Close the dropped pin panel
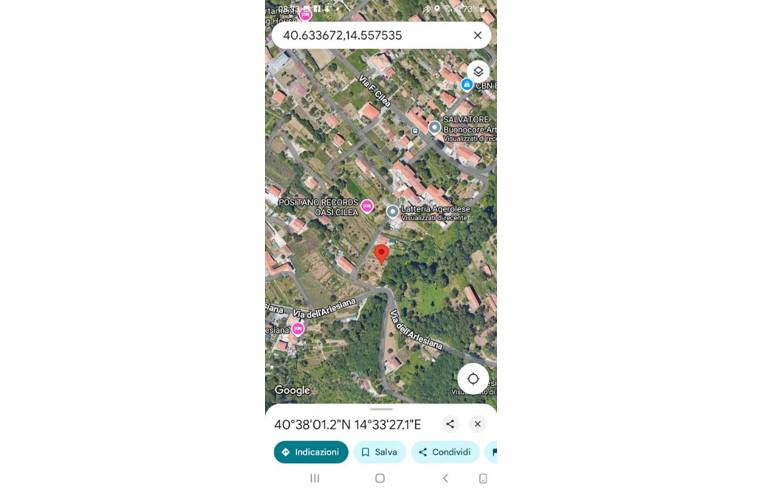This screenshot has height=492, width=764. (x=477, y=424)
